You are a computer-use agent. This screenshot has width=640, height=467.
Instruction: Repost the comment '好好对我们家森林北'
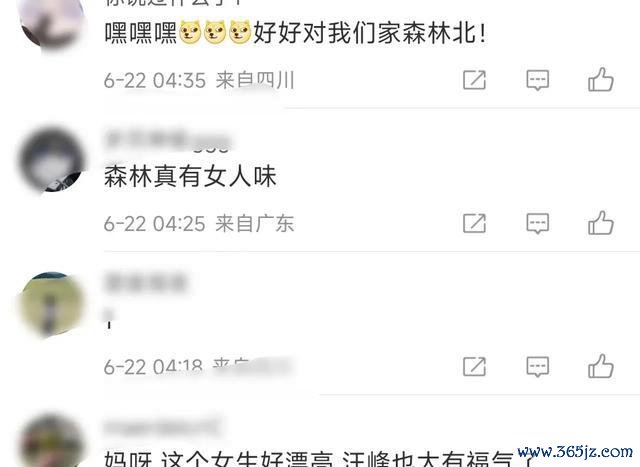pyautogui.click(x=474, y=80)
